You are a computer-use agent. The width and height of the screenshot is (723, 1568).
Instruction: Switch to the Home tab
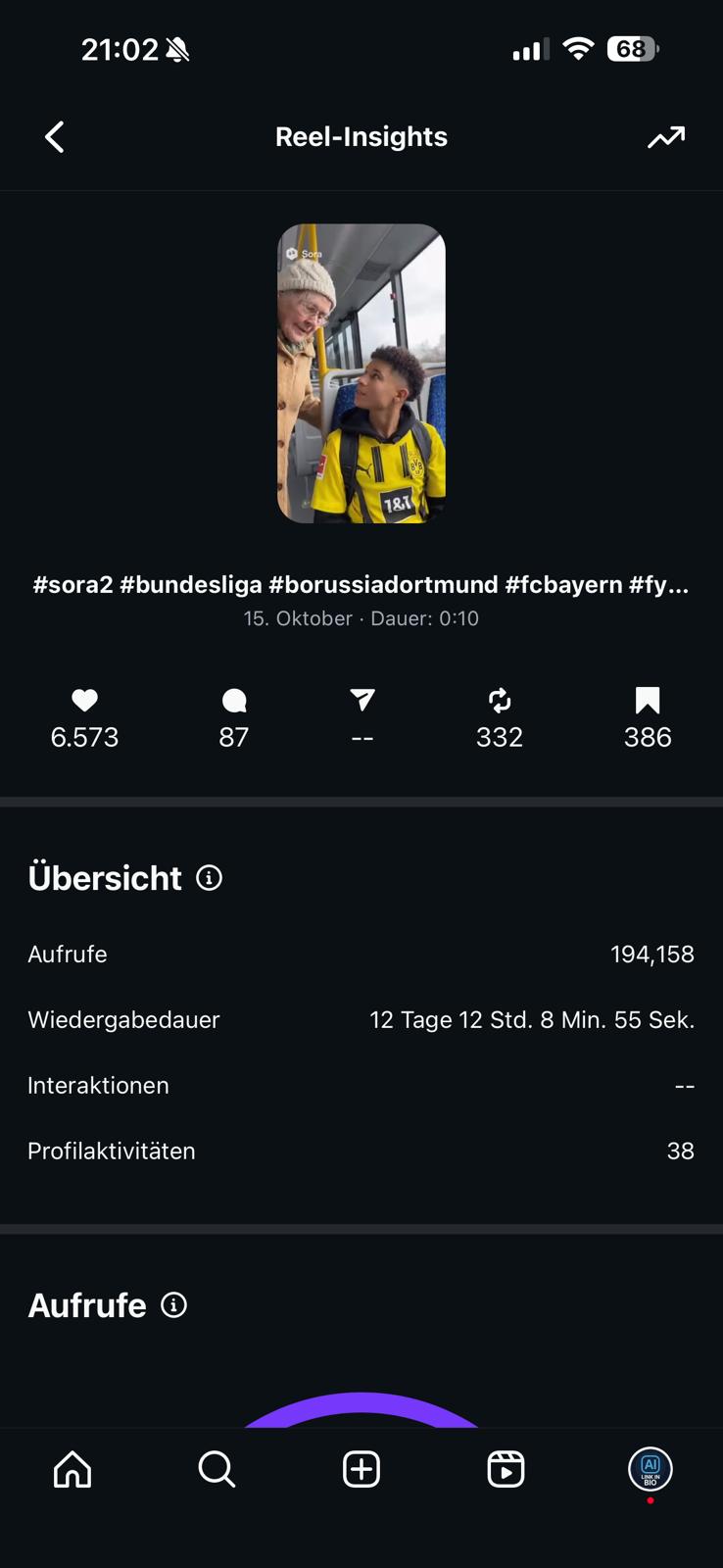[72, 1469]
